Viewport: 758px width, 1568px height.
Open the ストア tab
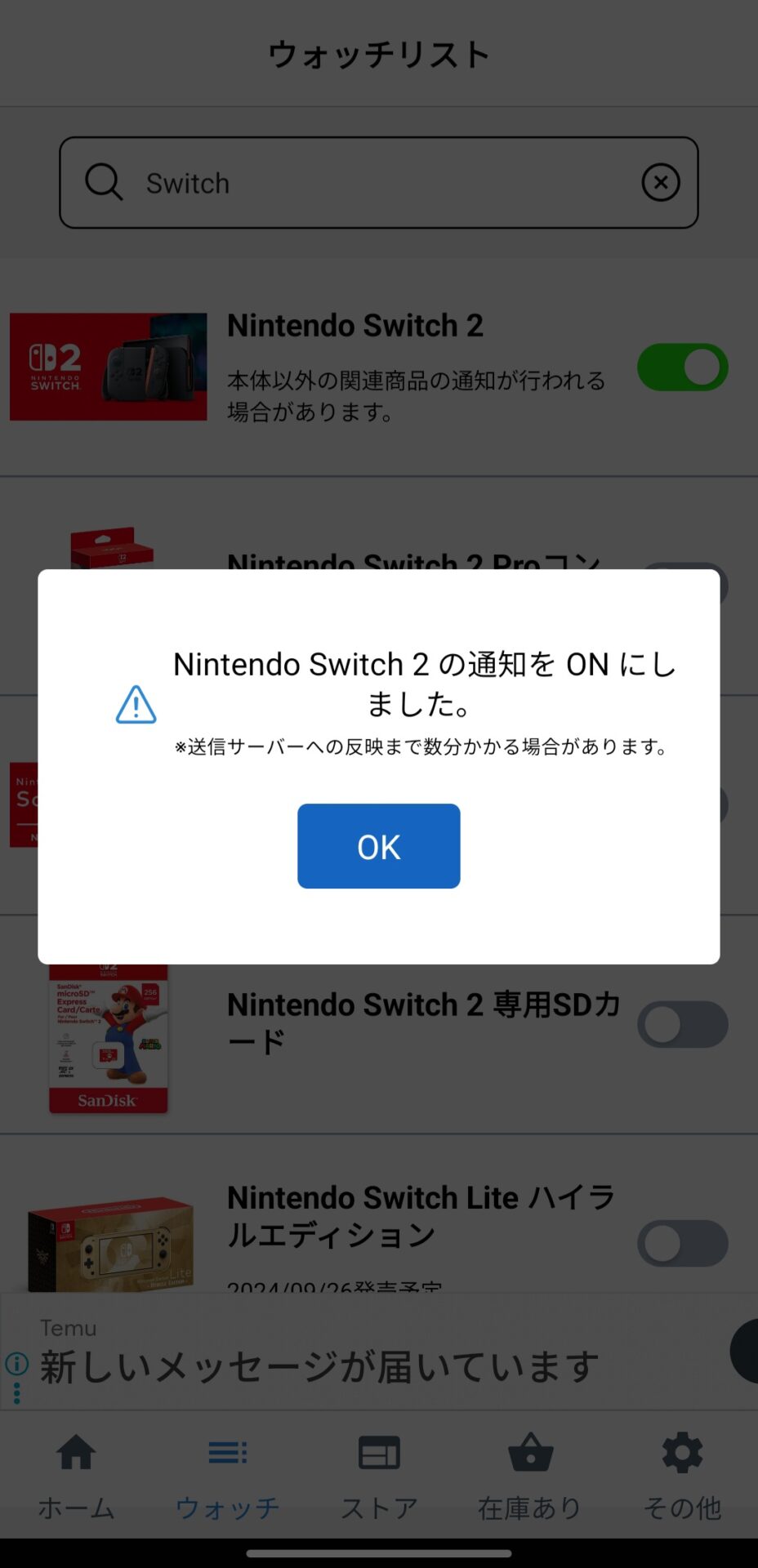379,1477
